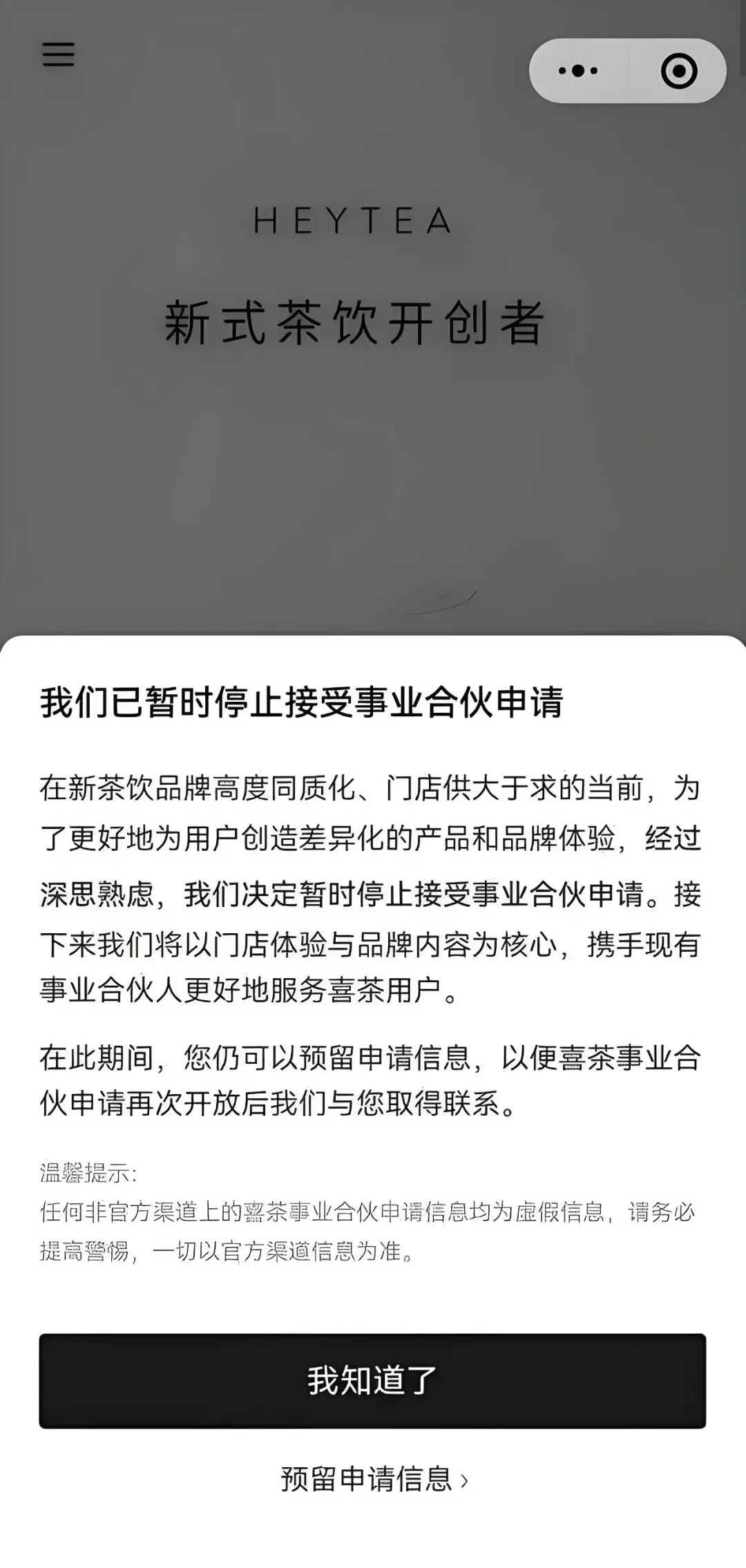The height and width of the screenshot is (1568, 746).
Task: Close the mini program
Action: click(x=678, y=70)
